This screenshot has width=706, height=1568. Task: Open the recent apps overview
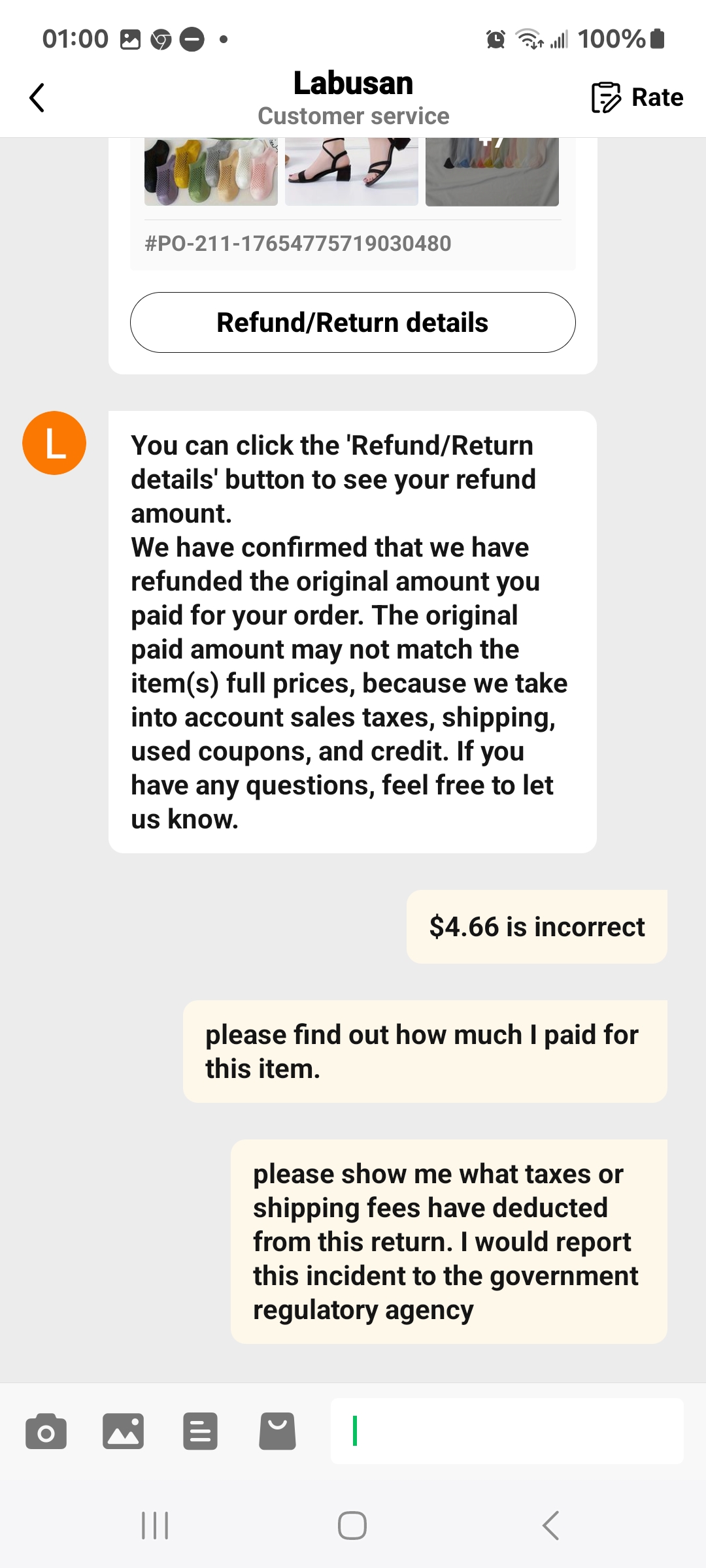155,1526
